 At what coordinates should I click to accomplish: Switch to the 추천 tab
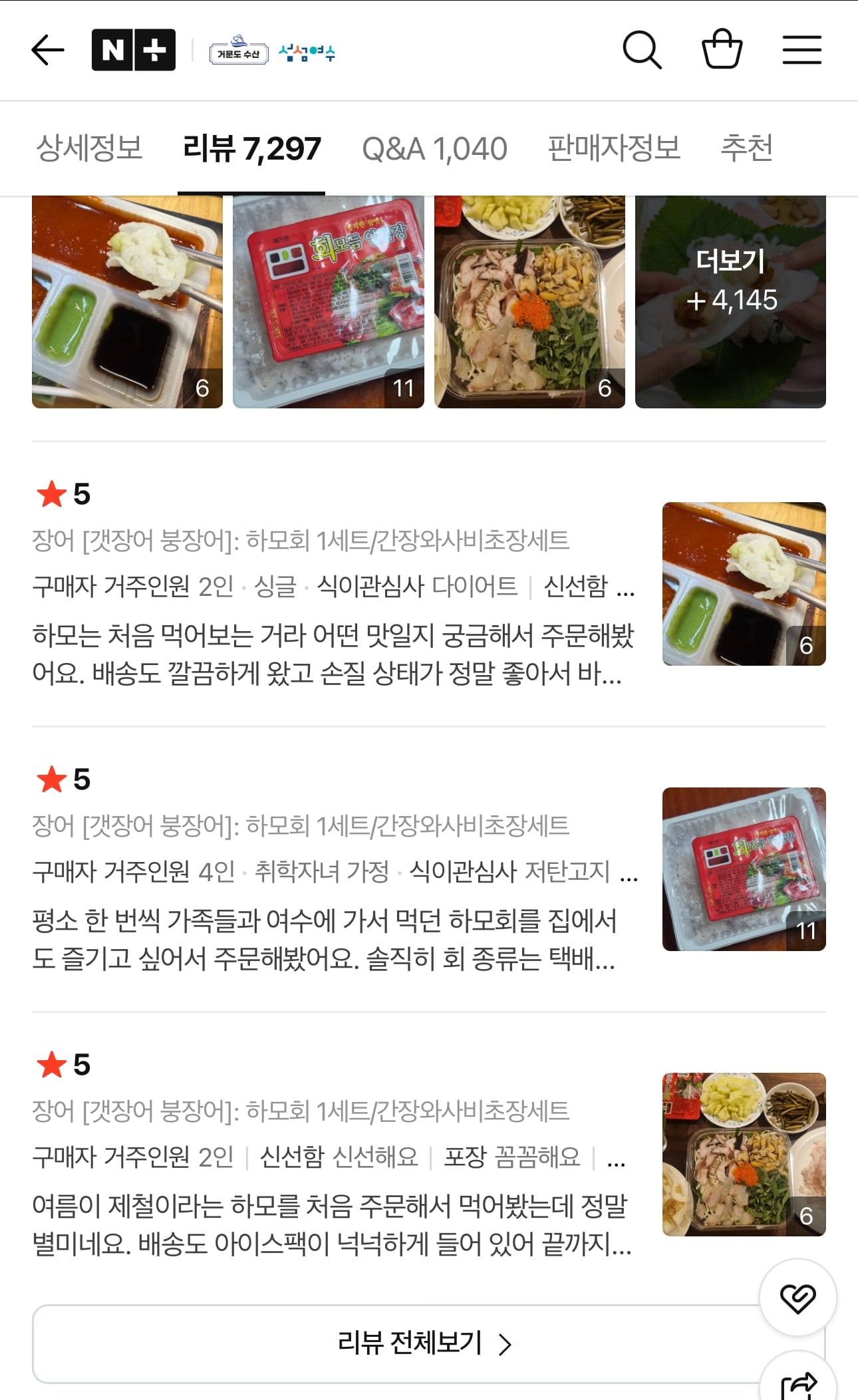pyautogui.click(x=746, y=148)
